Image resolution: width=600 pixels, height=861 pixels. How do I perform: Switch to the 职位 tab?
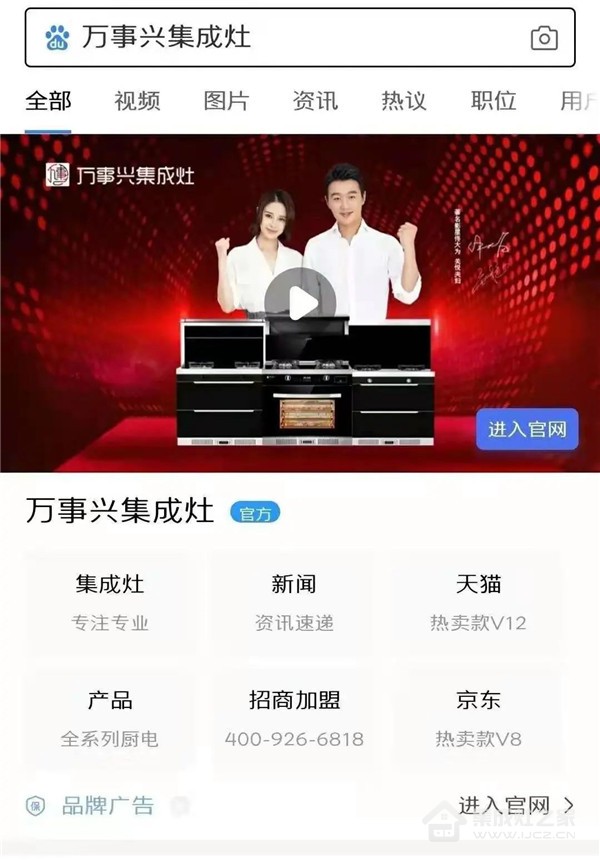point(493,101)
